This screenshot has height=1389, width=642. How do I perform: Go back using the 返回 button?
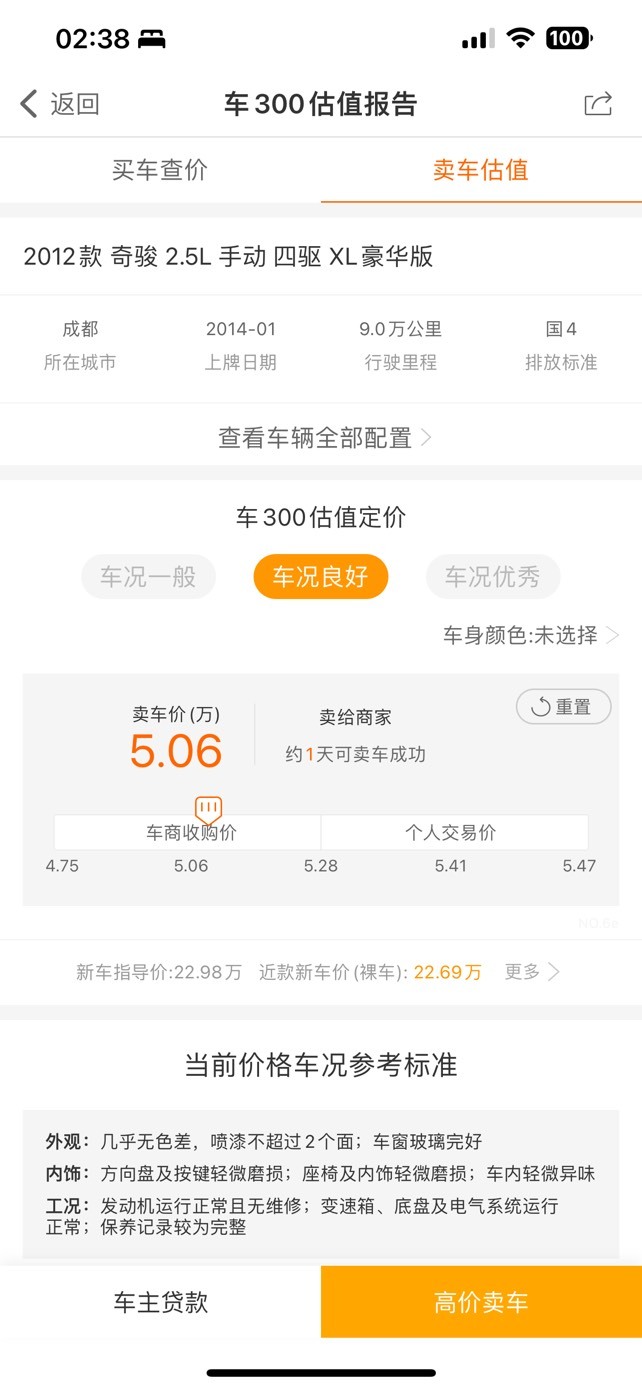point(60,104)
